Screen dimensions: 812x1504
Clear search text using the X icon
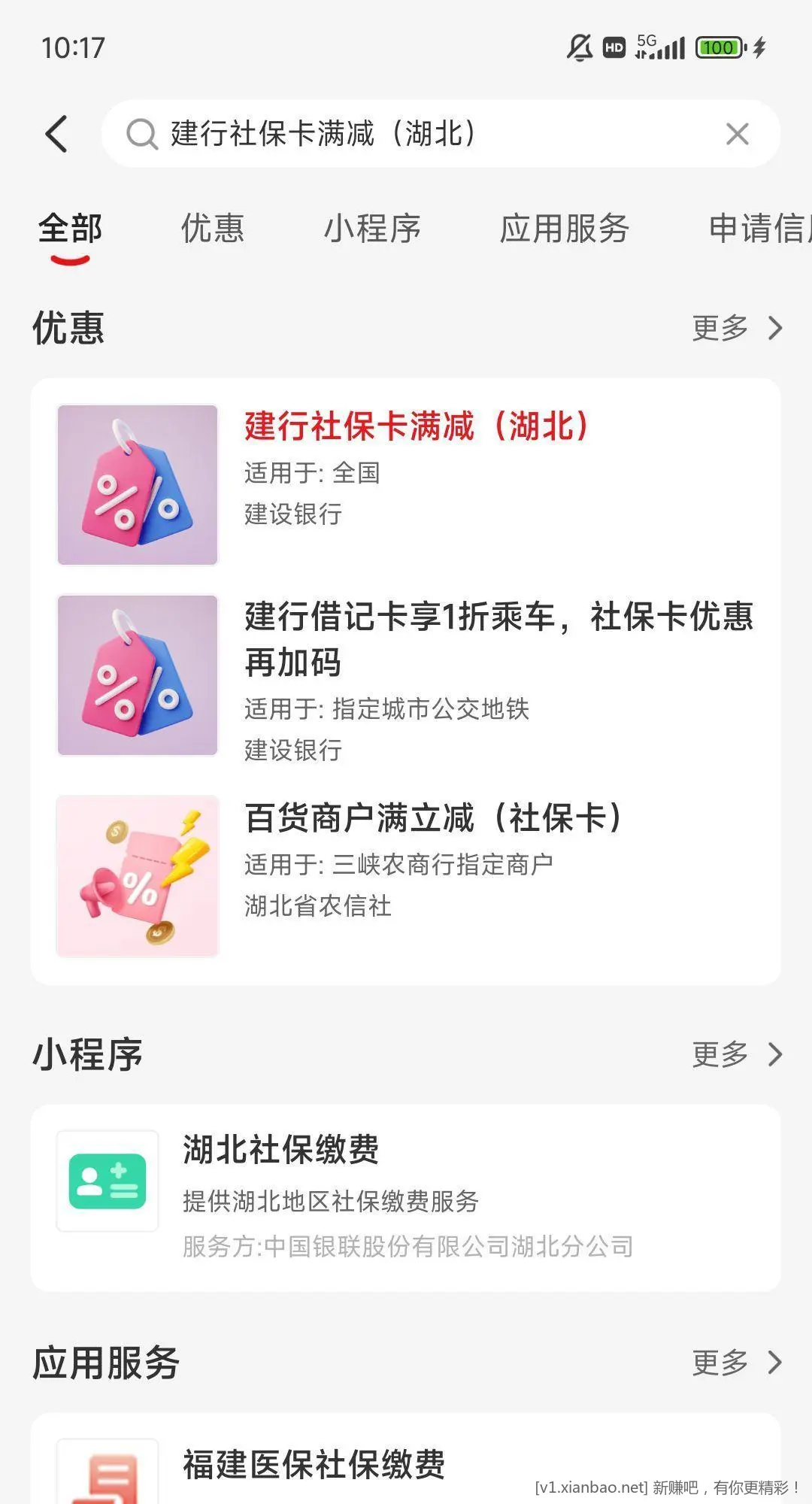click(x=737, y=134)
